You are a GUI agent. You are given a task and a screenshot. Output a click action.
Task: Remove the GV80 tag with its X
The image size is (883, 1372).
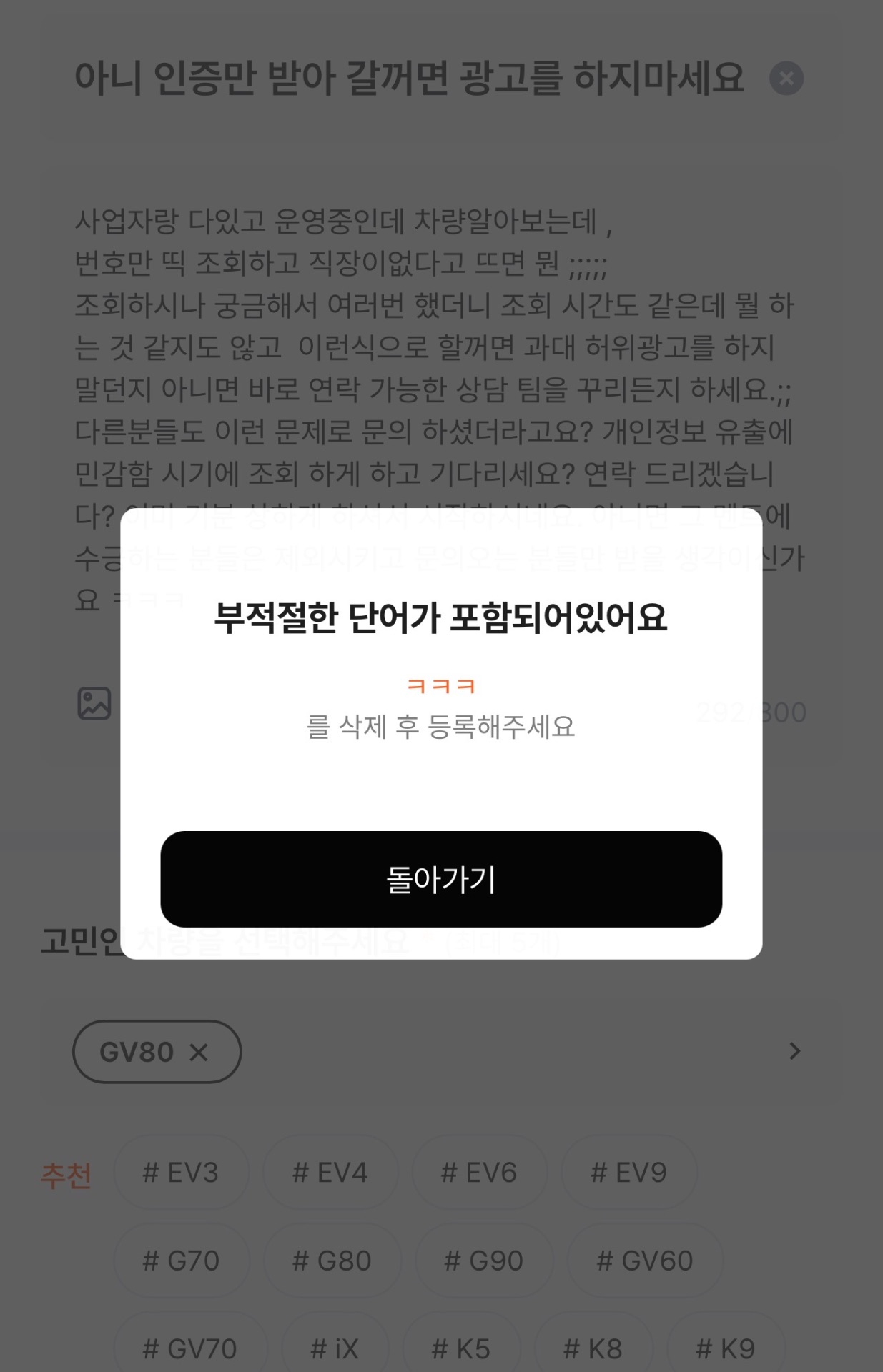200,1052
